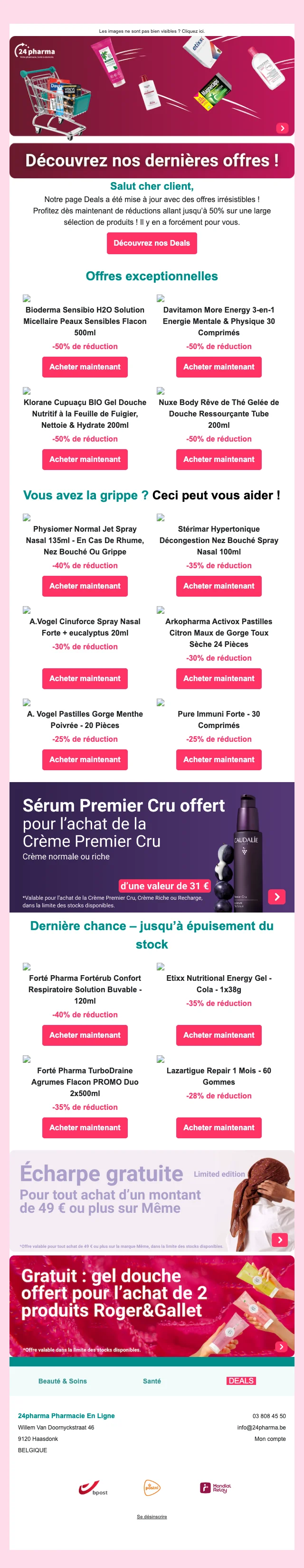Buy Nuxe Body Rêve de Thé now

click(218, 459)
